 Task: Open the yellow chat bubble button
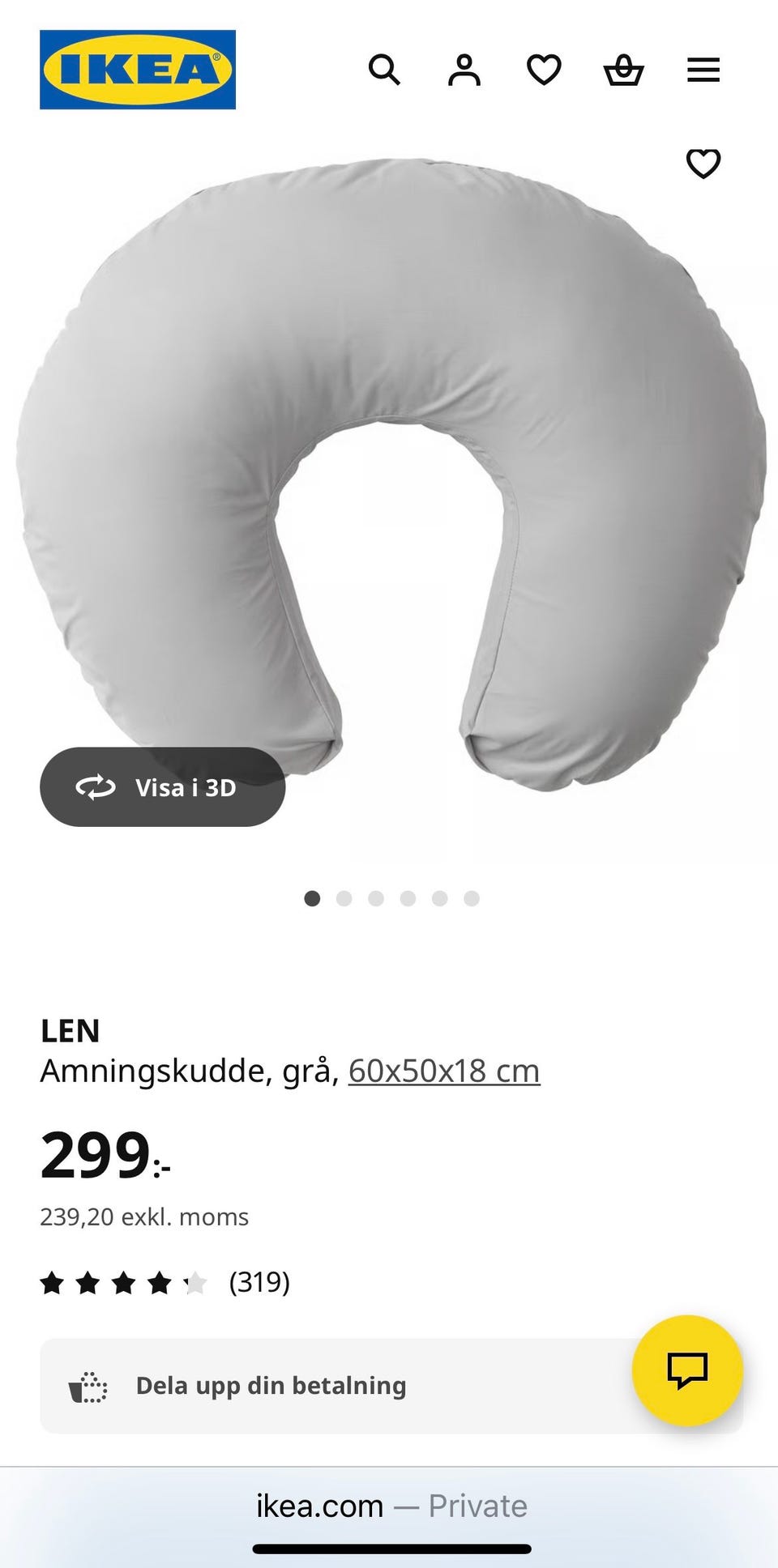pyautogui.click(x=687, y=1370)
